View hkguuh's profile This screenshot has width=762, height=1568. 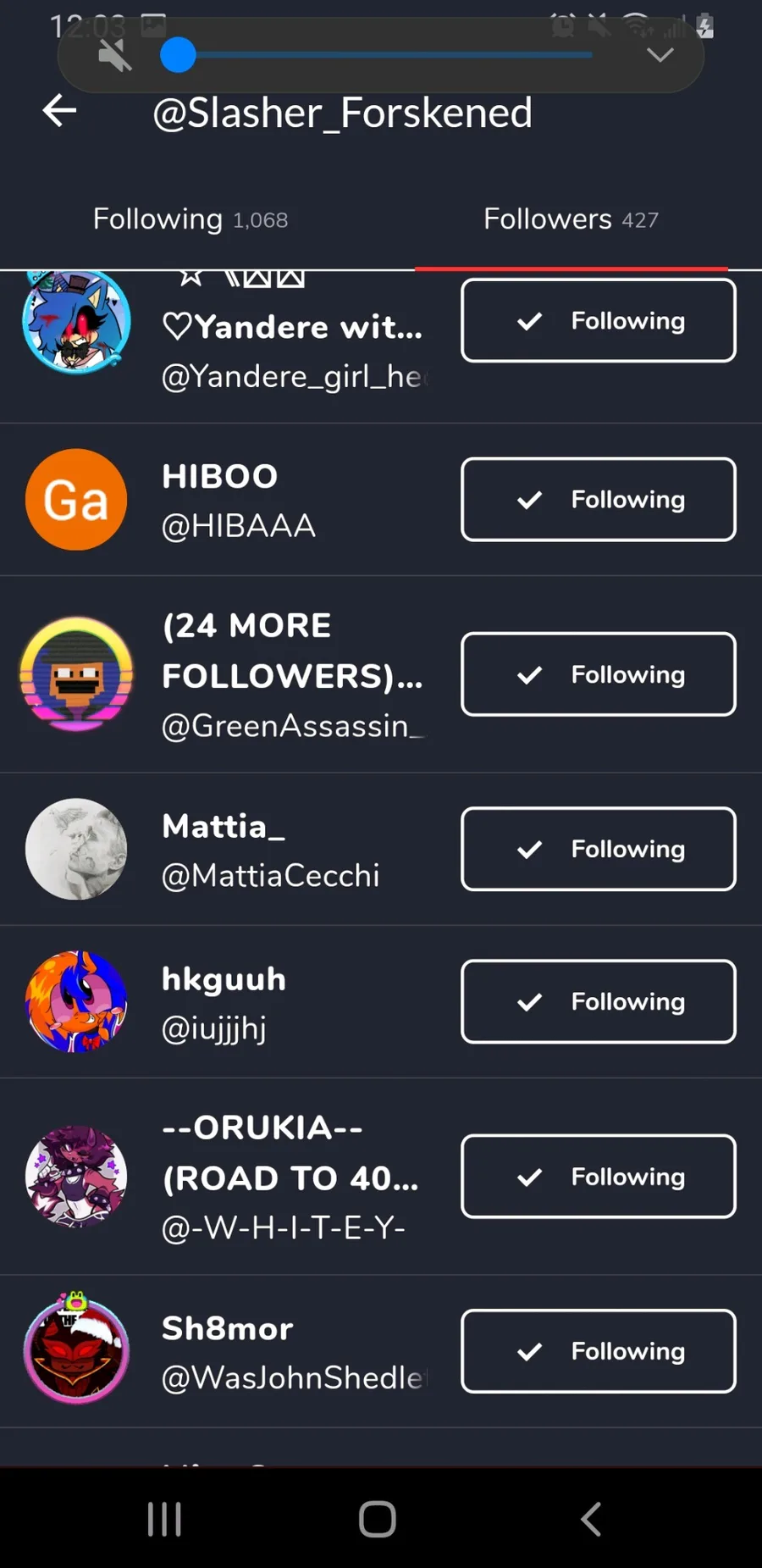(x=224, y=1001)
